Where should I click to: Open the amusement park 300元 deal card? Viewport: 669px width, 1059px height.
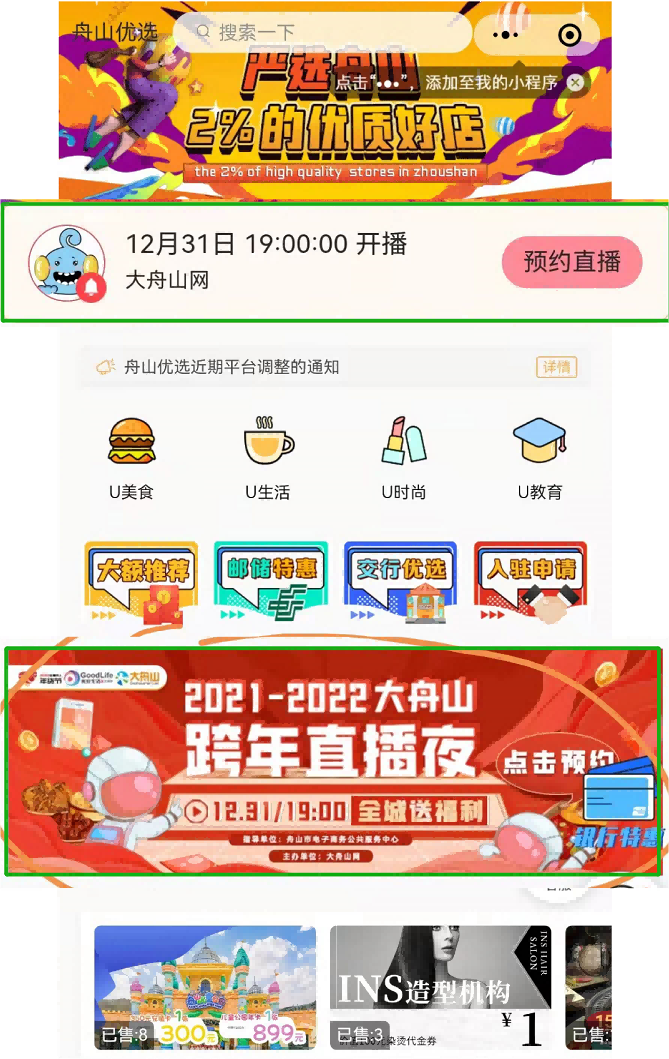point(205,985)
